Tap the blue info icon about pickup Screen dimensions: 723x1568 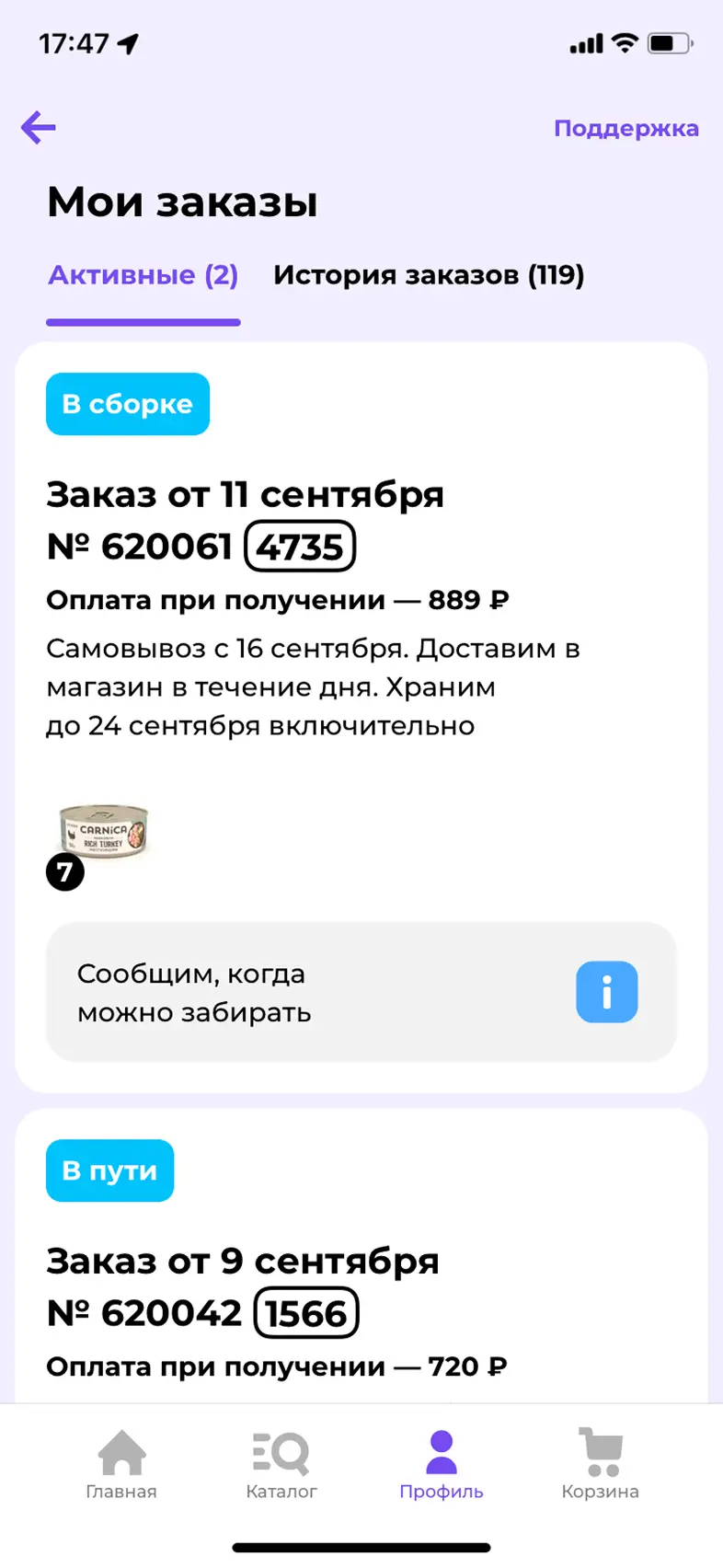pos(607,992)
